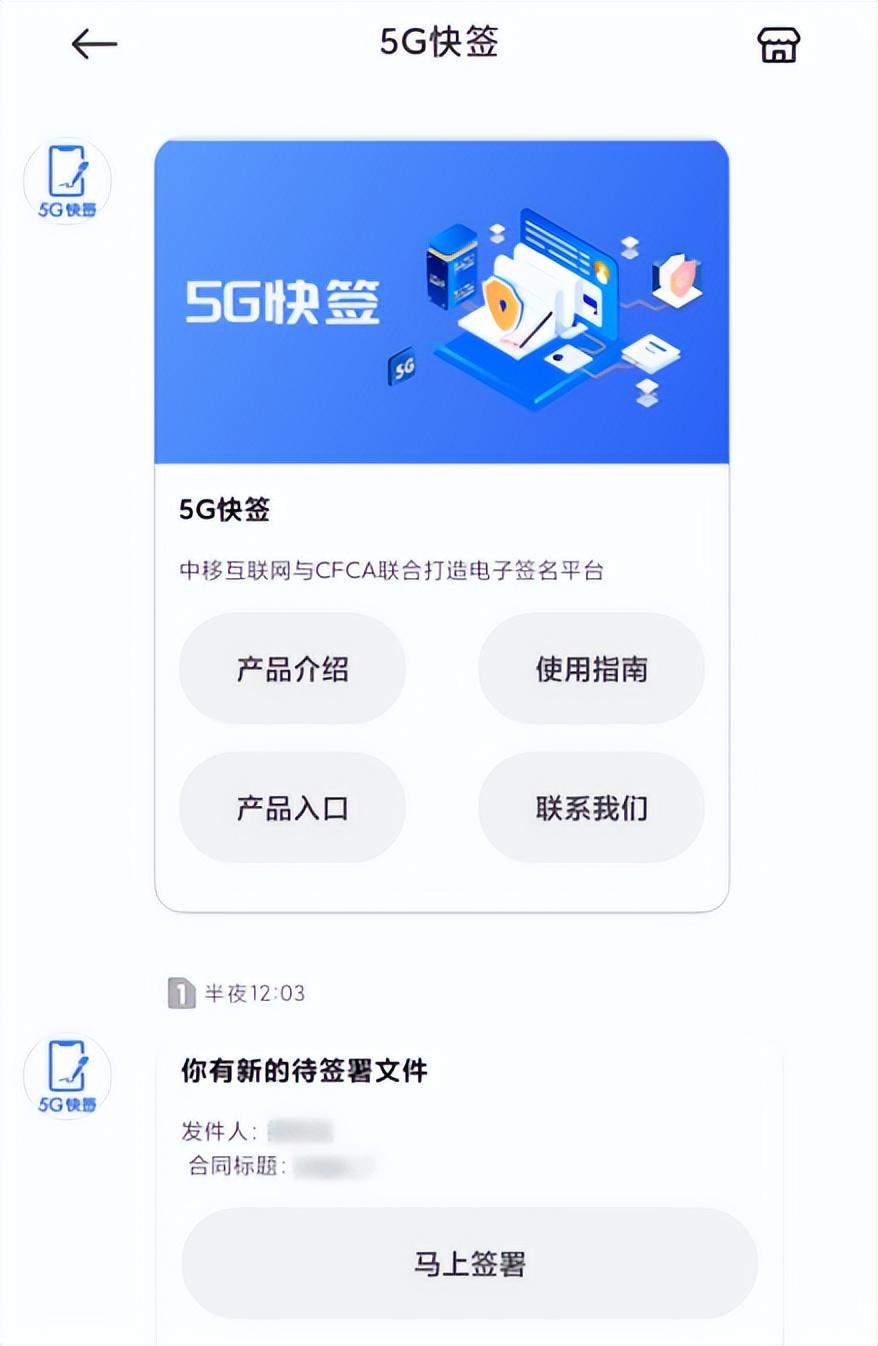The height and width of the screenshot is (1346, 878).
Task: Select the 产品入口 button
Action: click(292, 807)
